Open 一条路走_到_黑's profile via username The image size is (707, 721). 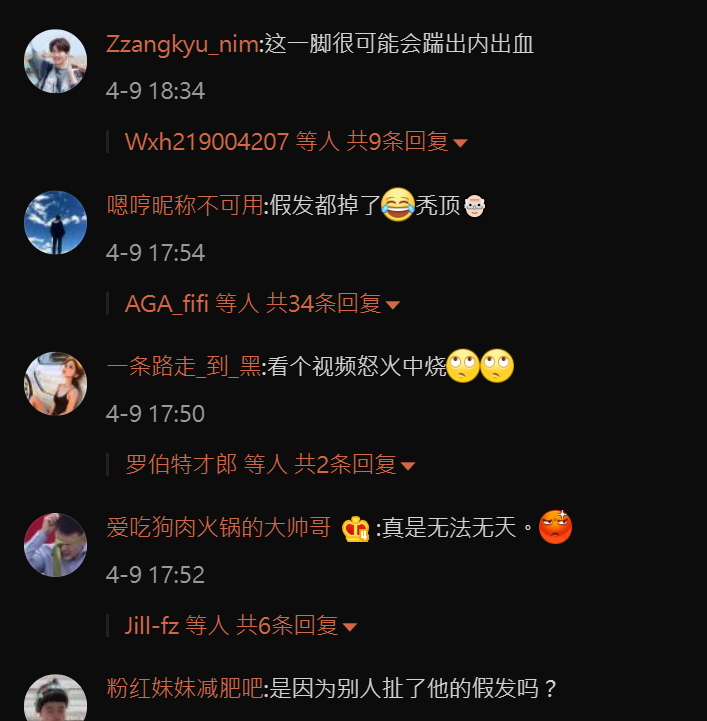coord(183,367)
